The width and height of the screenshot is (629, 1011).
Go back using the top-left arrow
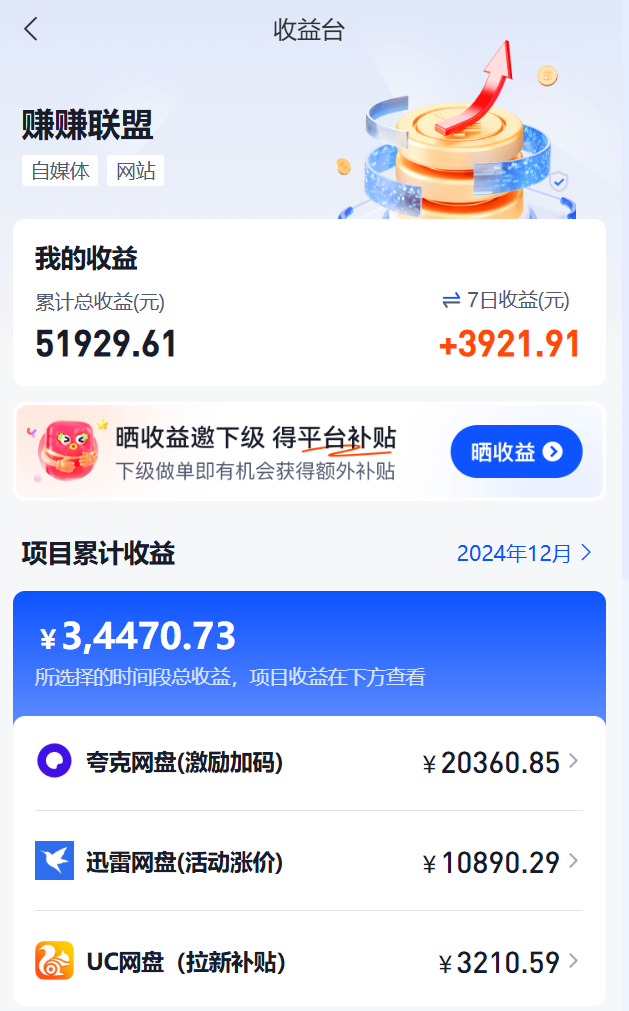31,30
